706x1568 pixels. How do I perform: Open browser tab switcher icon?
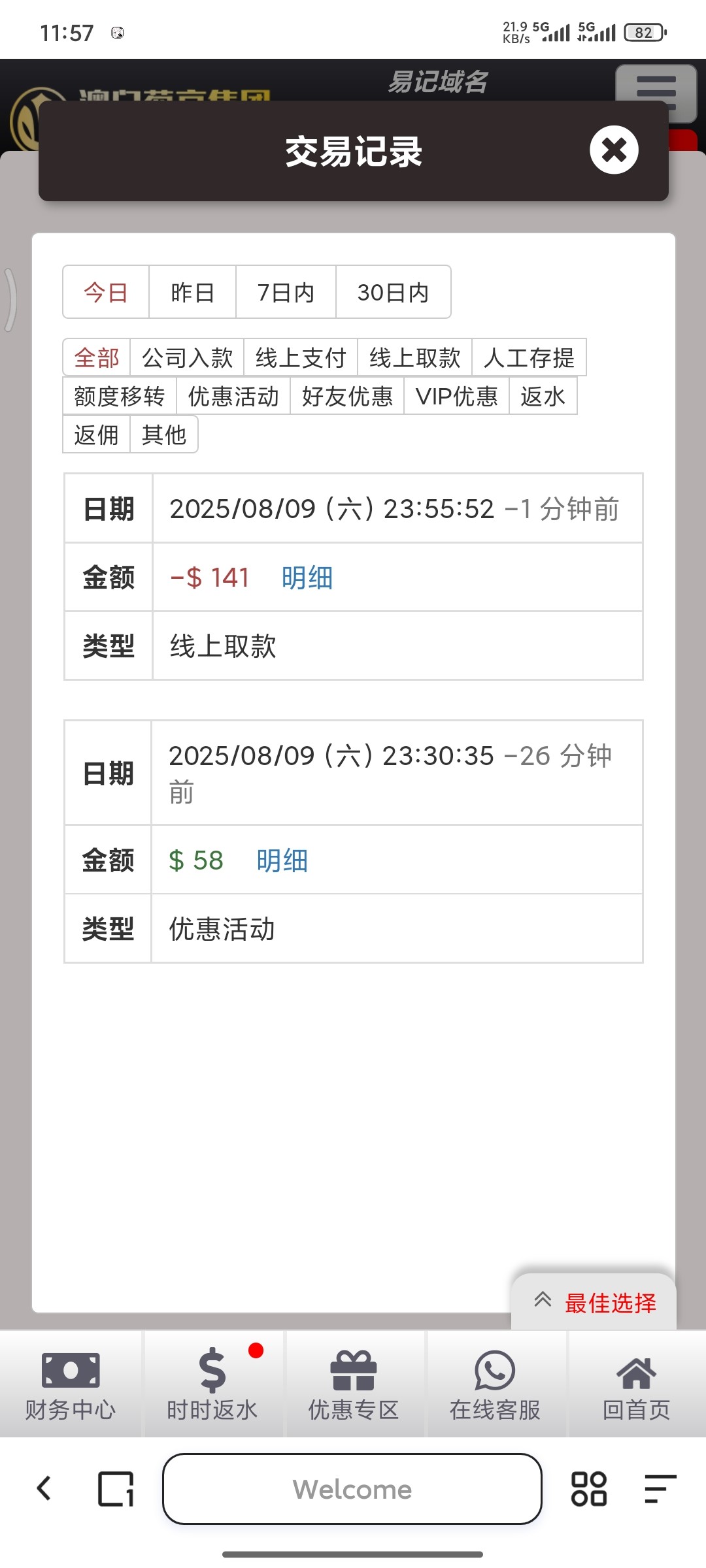(x=116, y=1490)
